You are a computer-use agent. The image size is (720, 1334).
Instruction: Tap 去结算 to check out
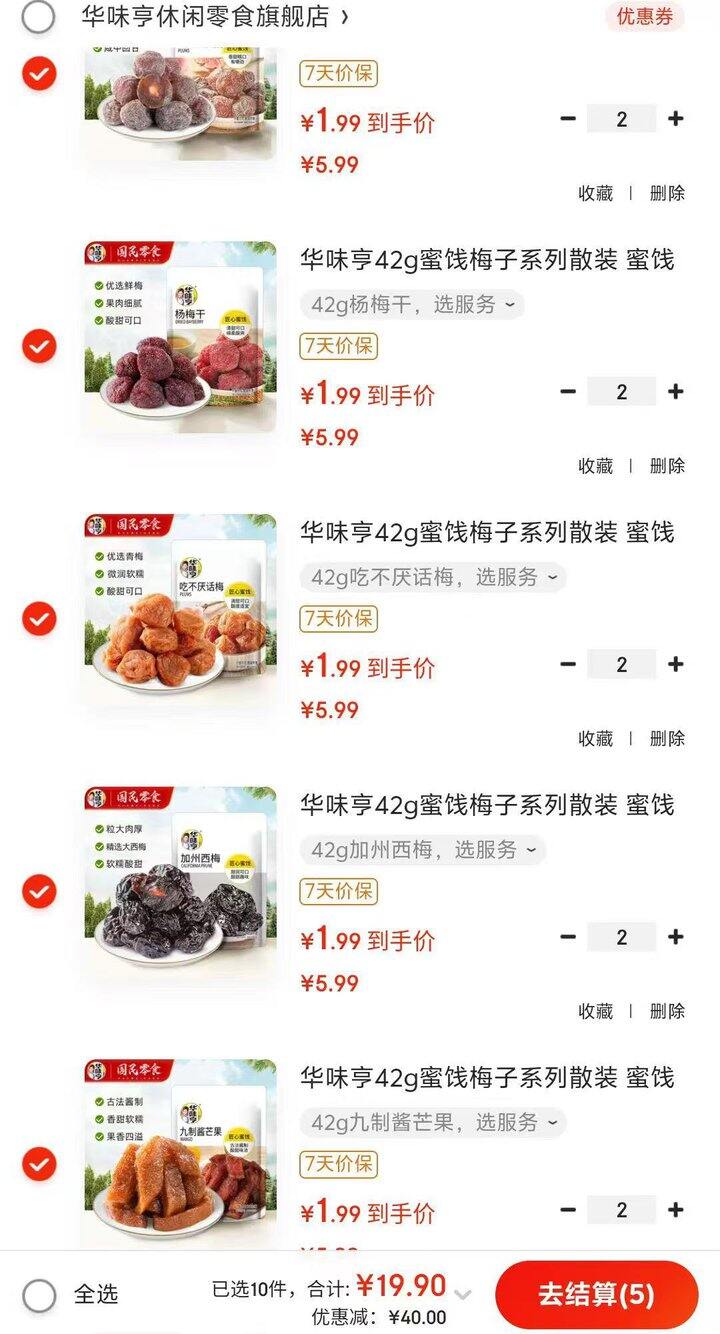(596, 1294)
